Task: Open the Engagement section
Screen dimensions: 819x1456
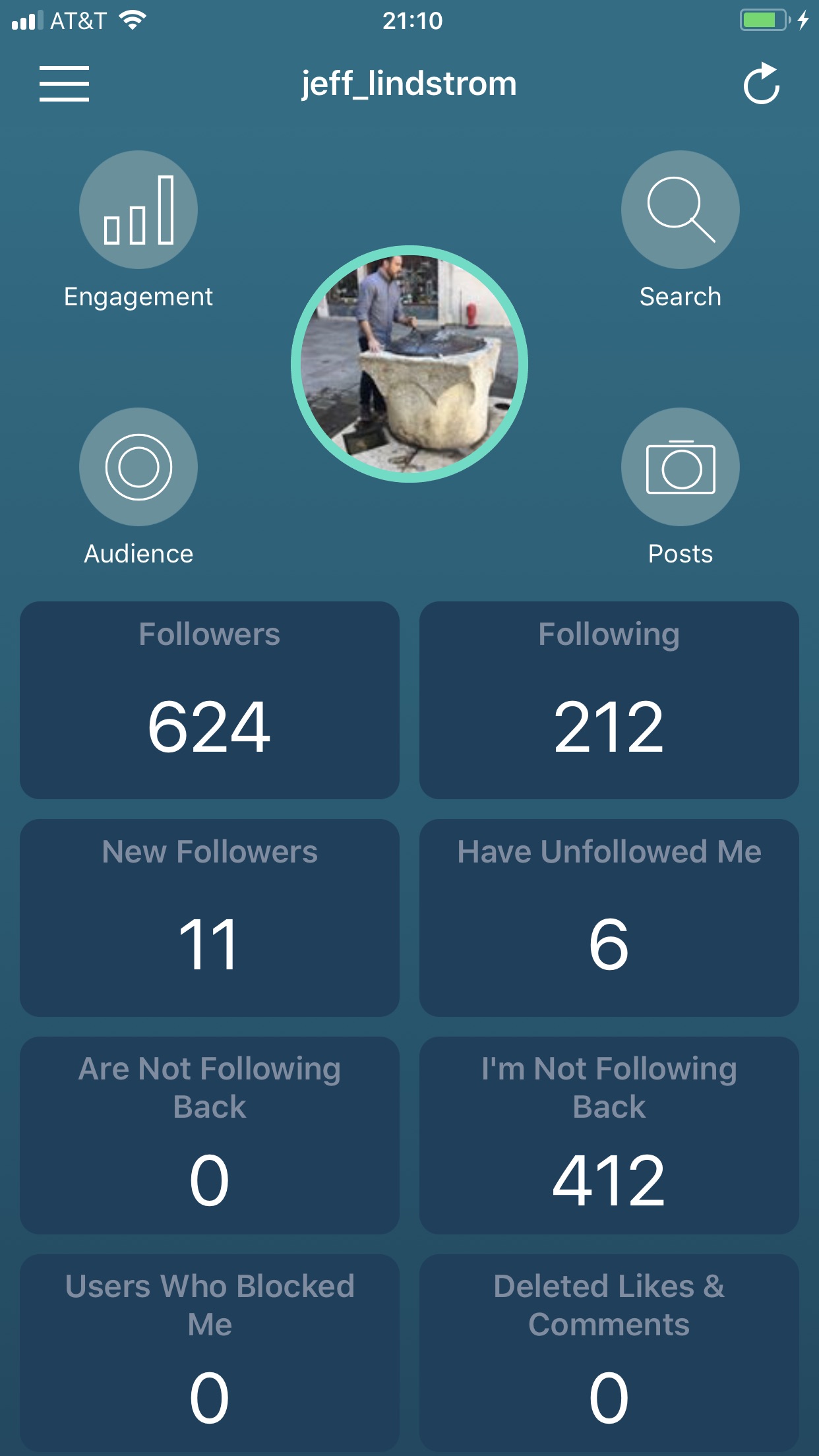Action: pos(138,210)
